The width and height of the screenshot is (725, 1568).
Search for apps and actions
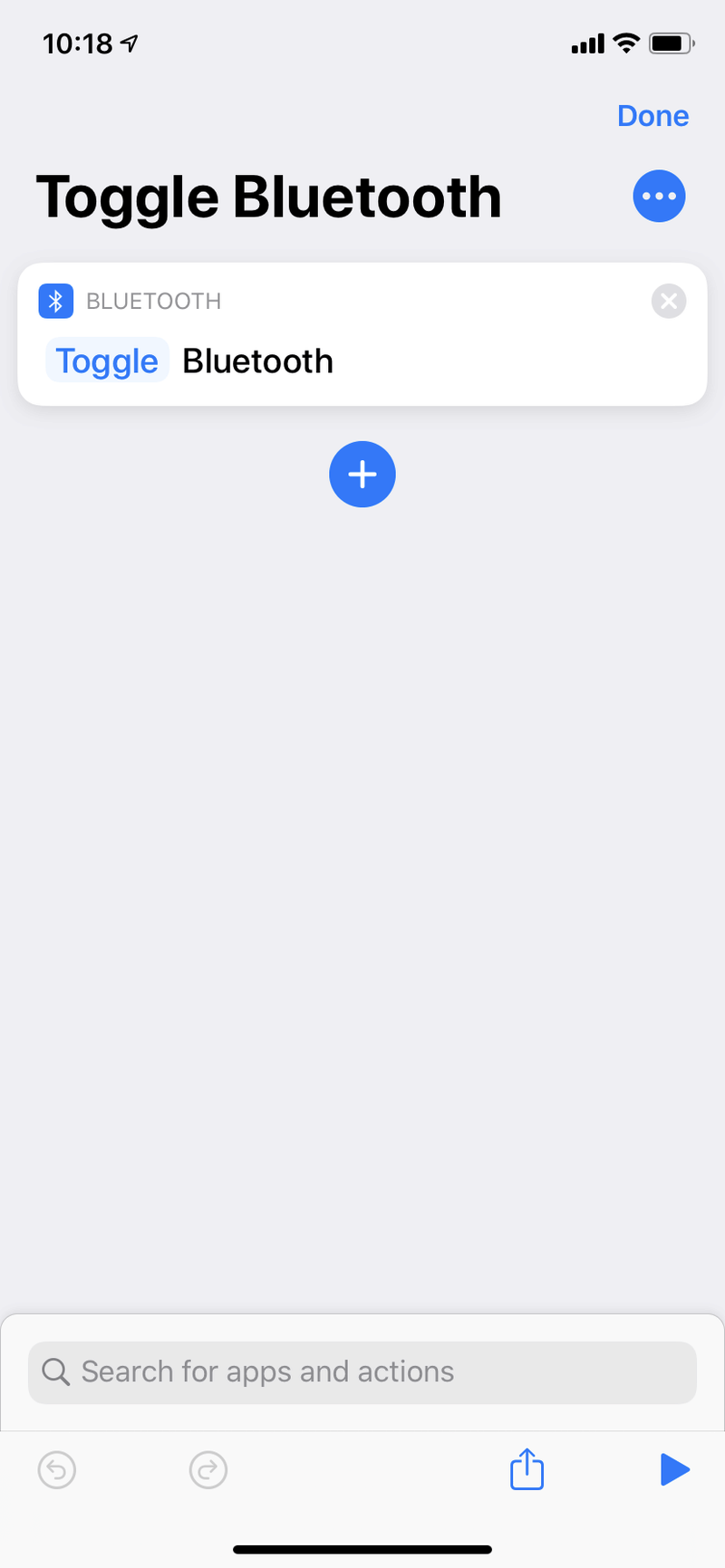[x=362, y=1371]
